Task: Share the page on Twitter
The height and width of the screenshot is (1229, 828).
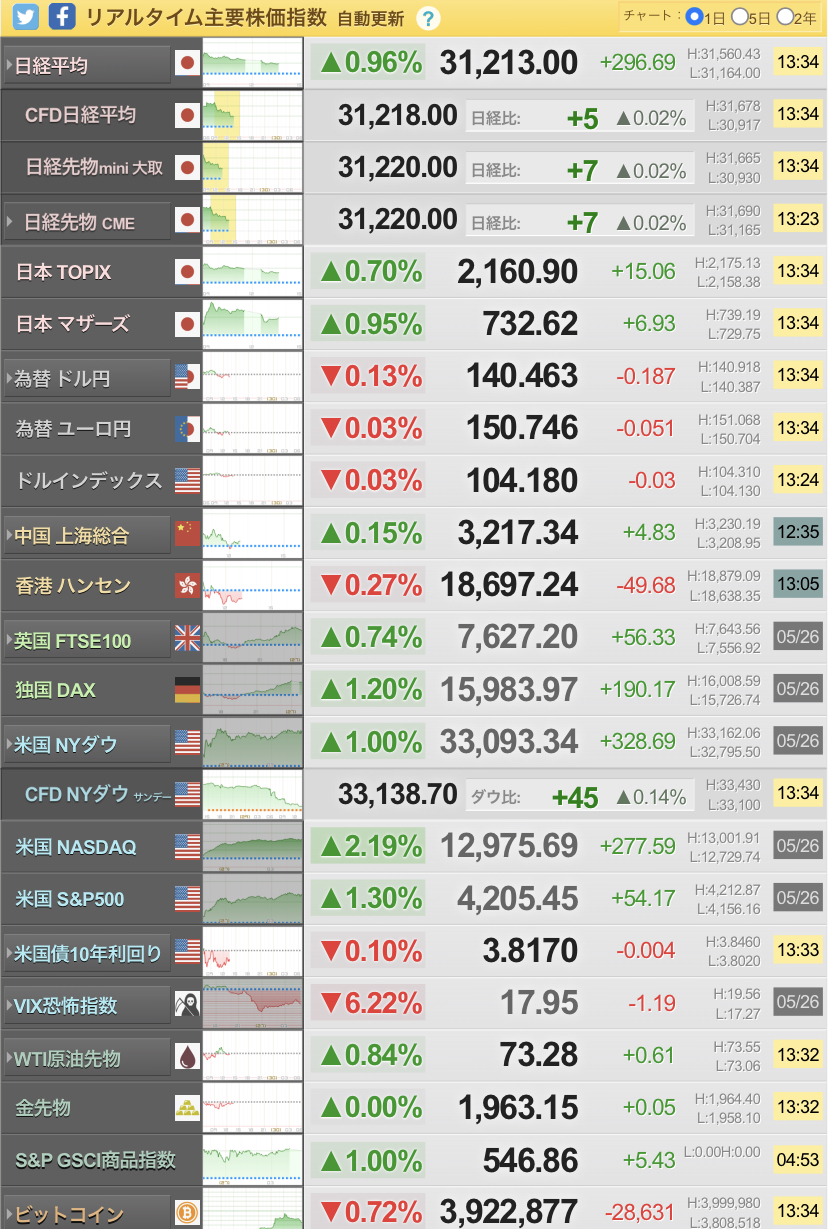Action: click(x=26, y=16)
